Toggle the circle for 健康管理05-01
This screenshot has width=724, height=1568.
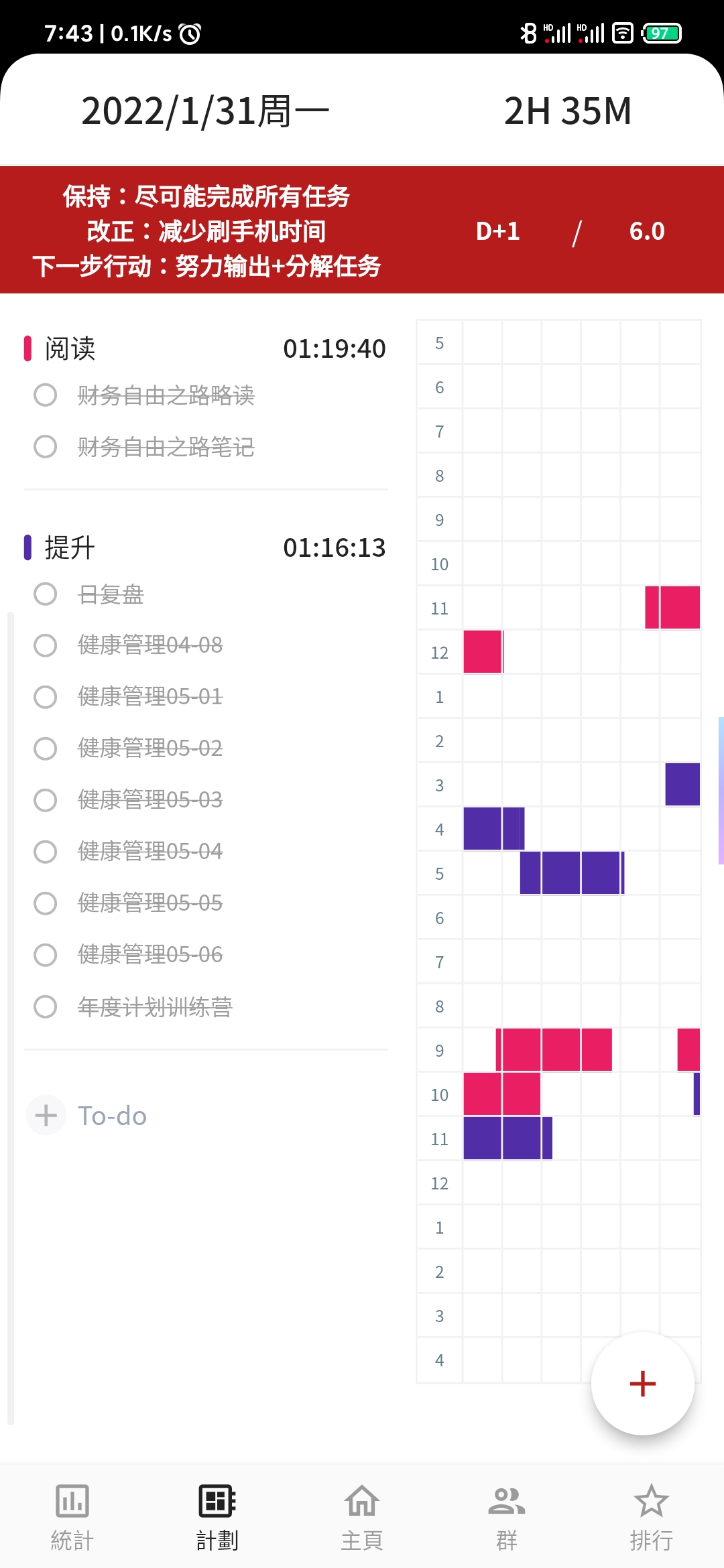(46, 697)
